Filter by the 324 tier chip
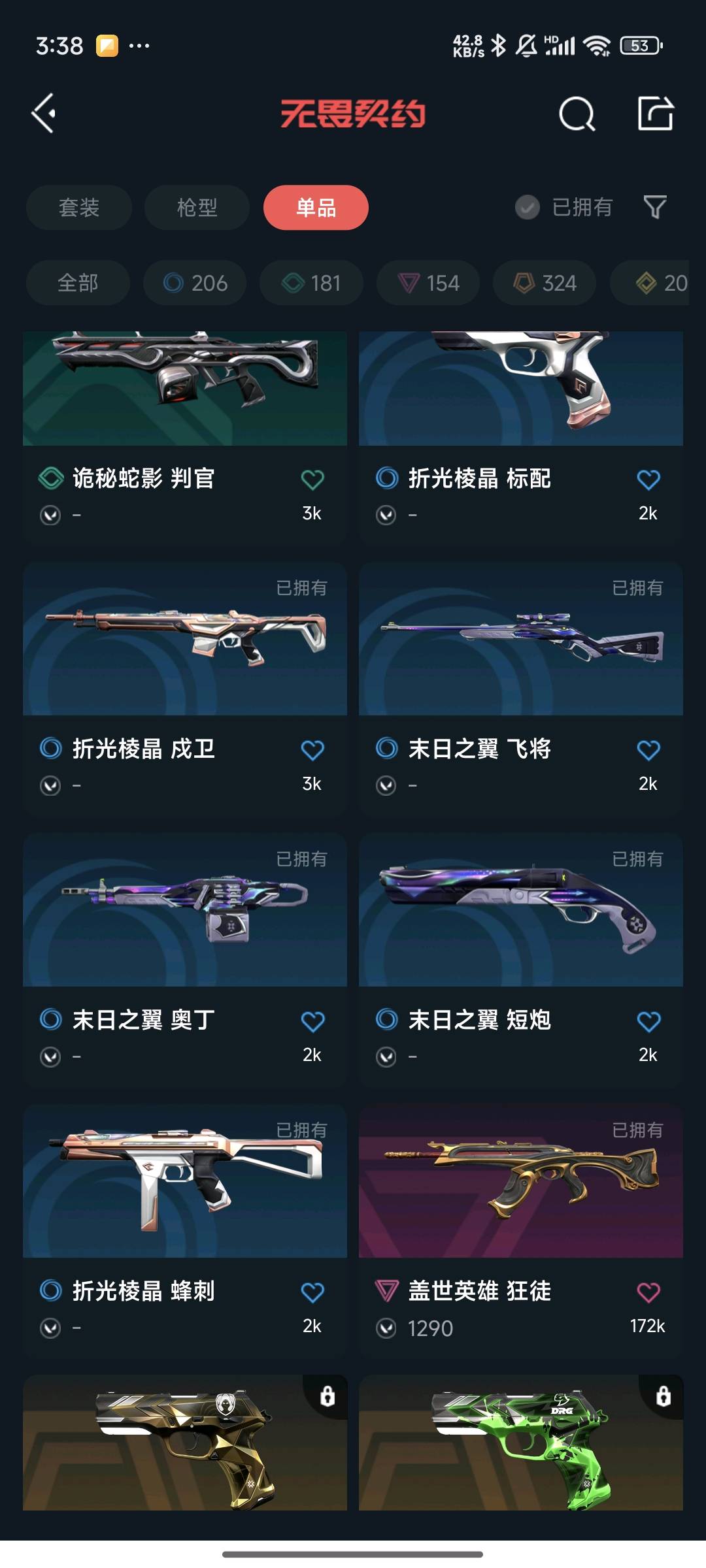Screen dimensions: 706x1568 click(545, 283)
